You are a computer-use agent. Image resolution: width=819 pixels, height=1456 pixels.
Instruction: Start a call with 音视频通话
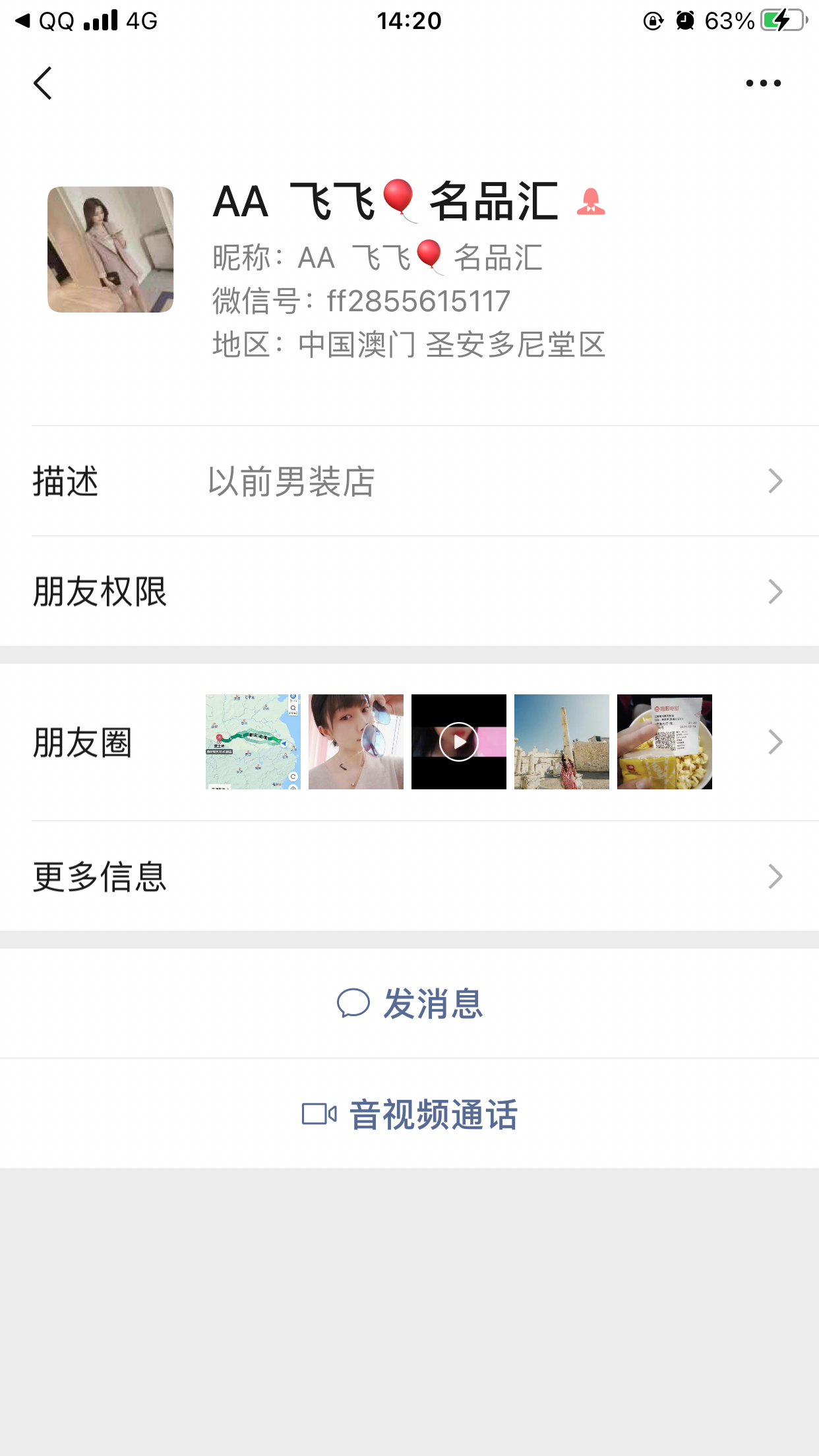(x=409, y=1114)
